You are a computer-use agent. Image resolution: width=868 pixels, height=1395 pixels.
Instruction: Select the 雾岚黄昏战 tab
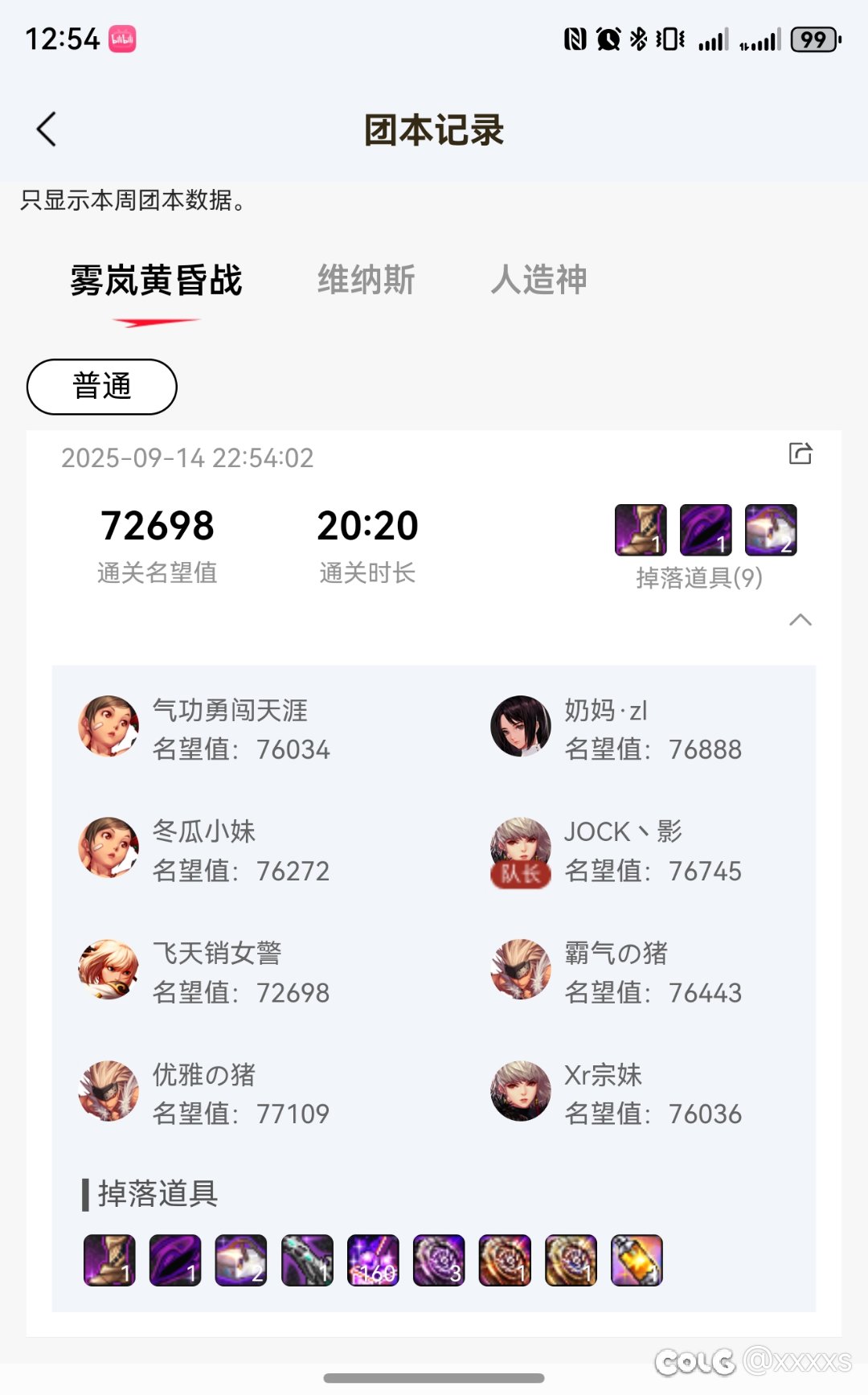(156, 280)
